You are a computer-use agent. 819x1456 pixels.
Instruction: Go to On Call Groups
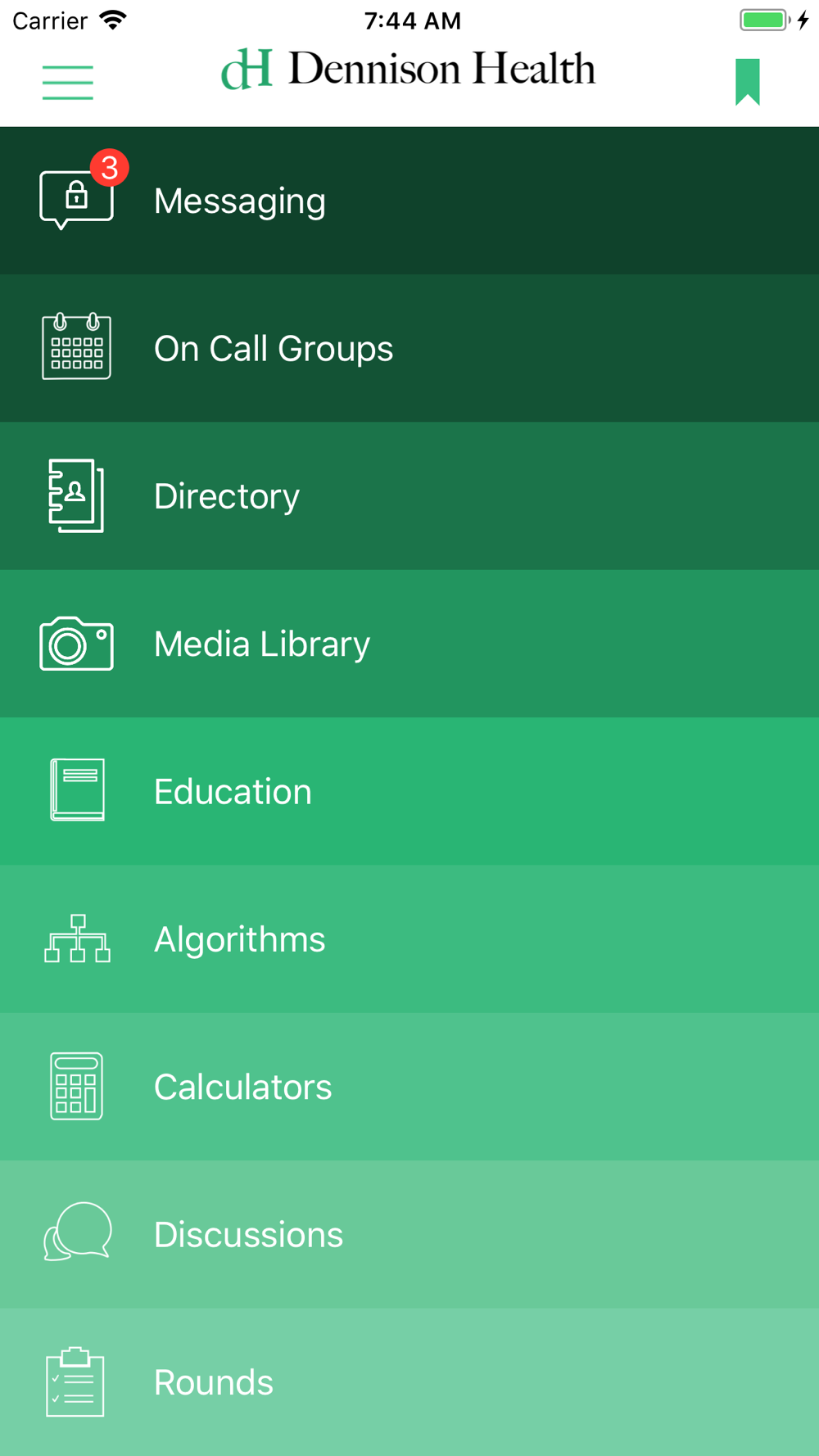409,348
